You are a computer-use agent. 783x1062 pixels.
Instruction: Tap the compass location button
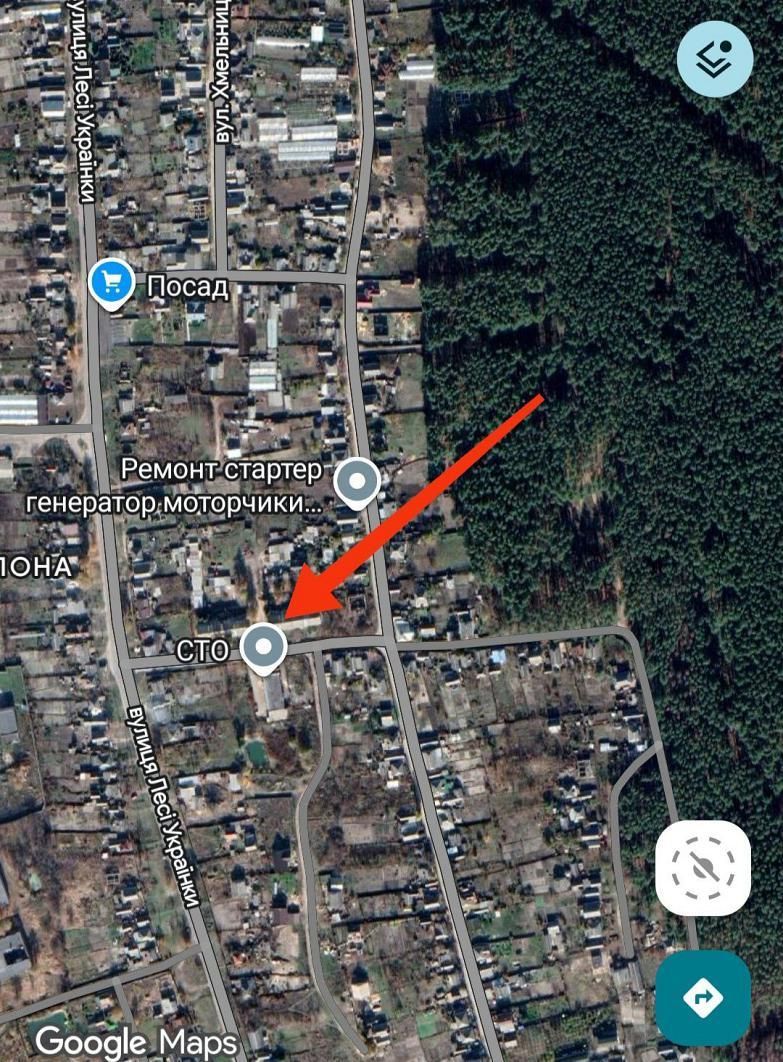click(x=703, y=867)
